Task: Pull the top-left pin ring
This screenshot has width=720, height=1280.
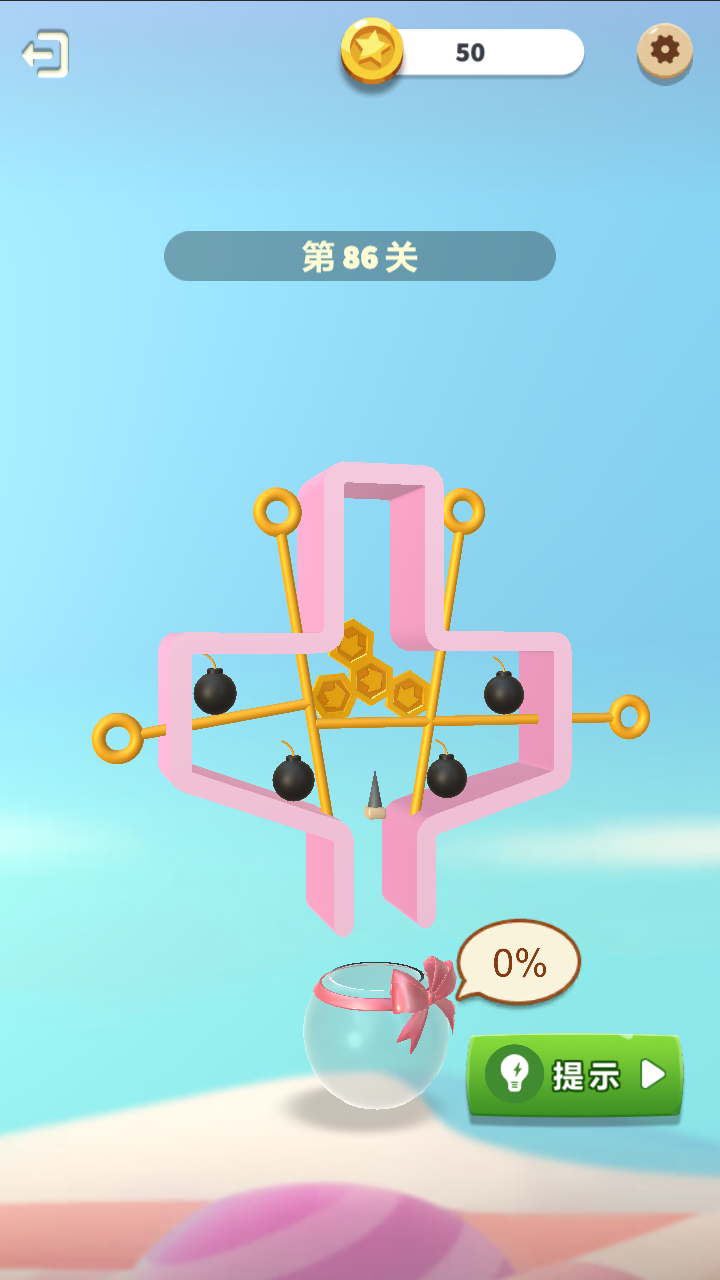Action: click(277, 512)
